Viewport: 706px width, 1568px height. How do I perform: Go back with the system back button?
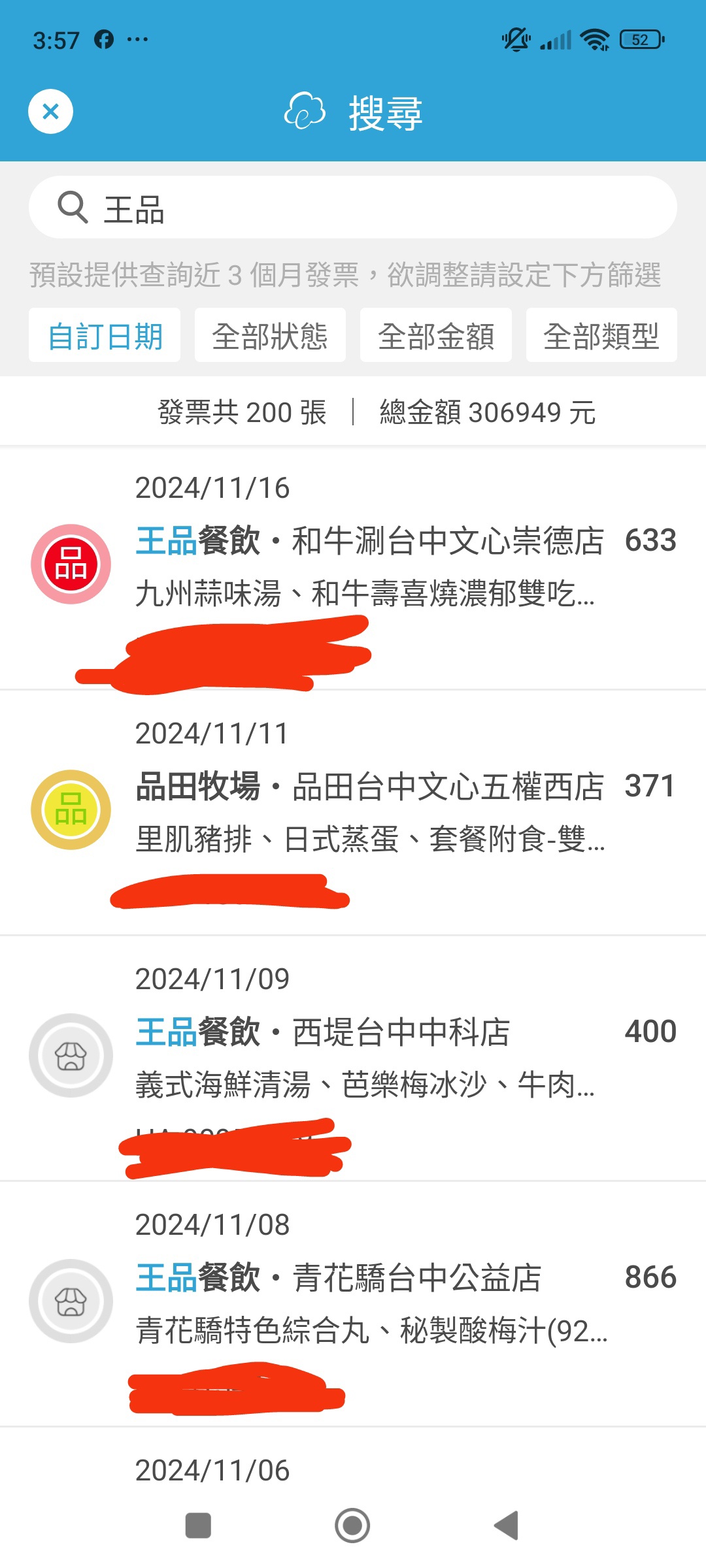[x=506, y=1526]
